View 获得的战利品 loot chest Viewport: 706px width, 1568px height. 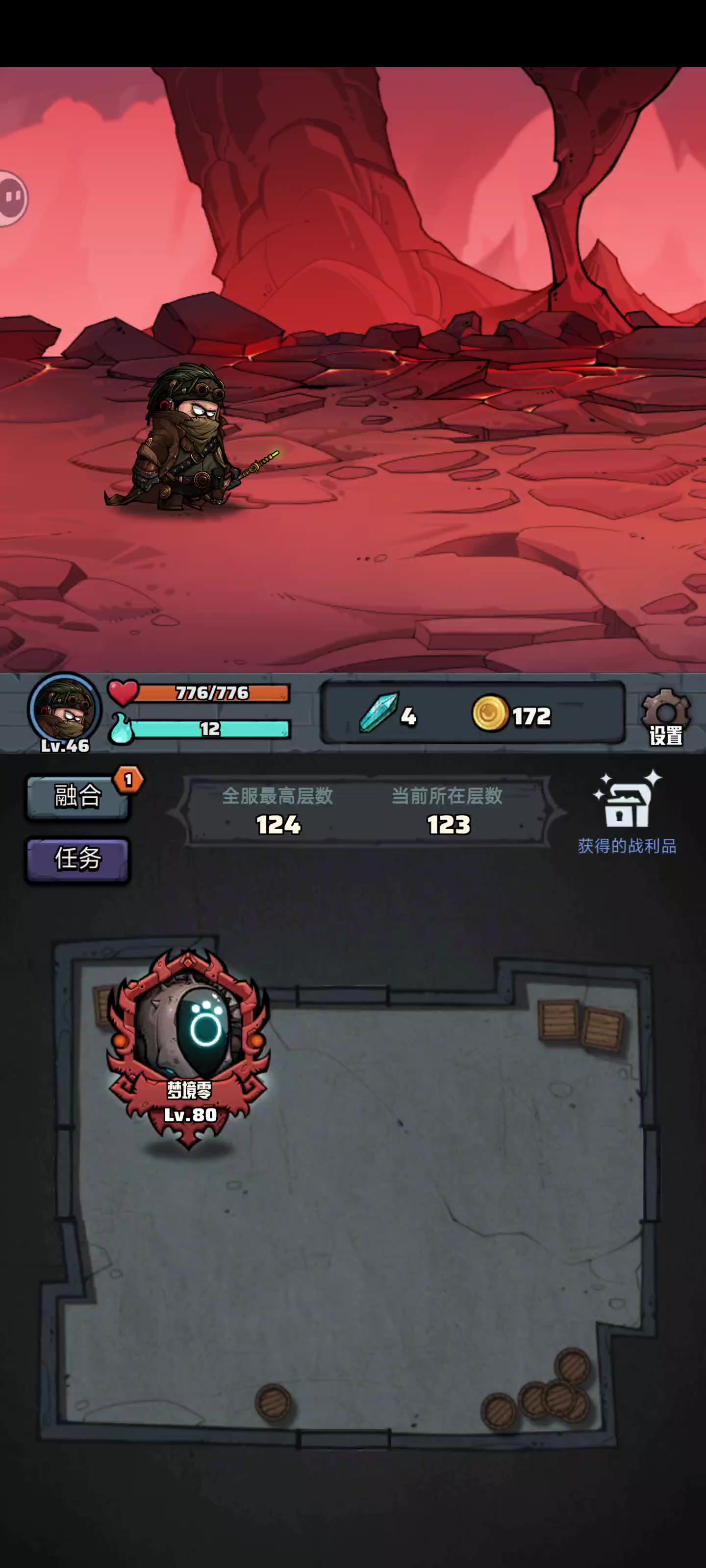click(627, 809)
